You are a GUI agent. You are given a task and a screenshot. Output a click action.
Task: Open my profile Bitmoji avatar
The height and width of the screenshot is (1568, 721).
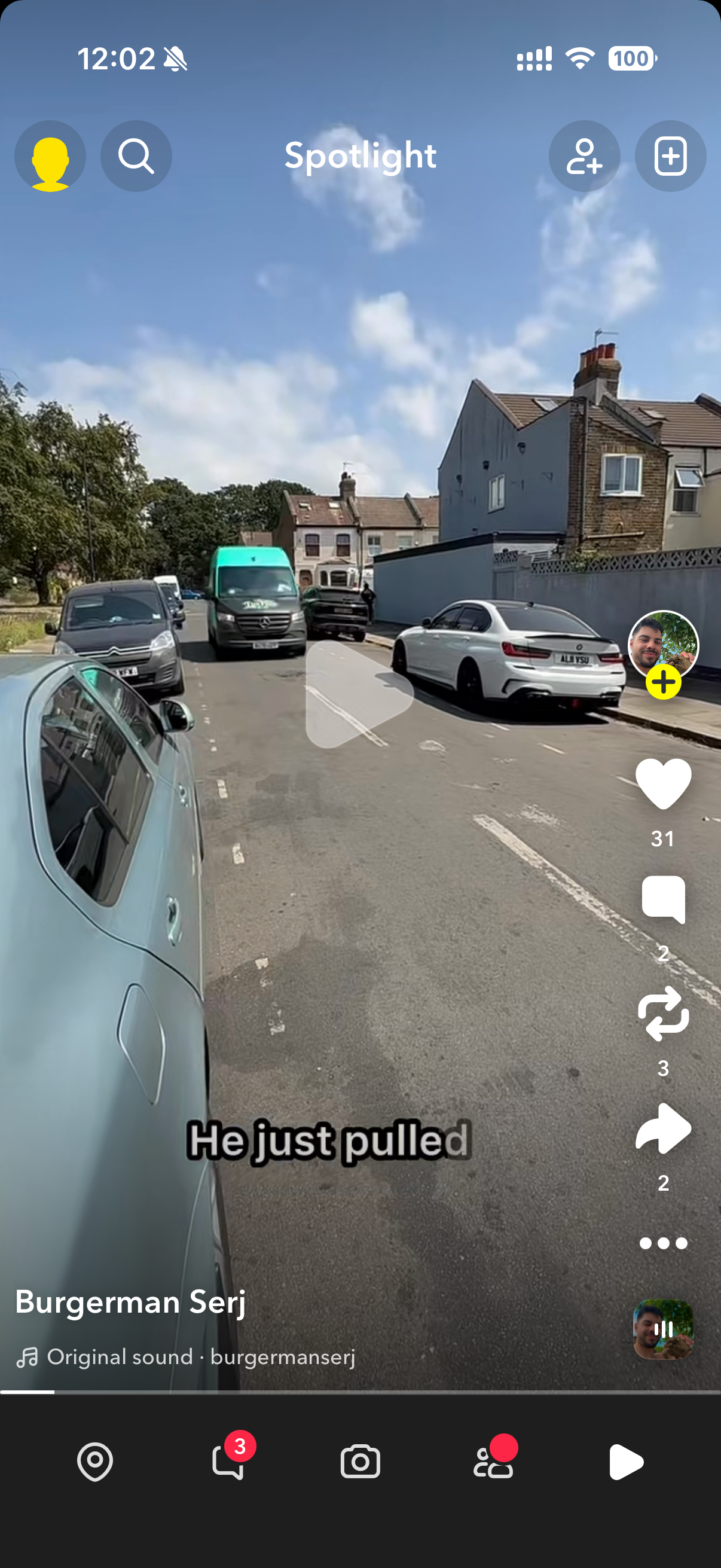[x=50, y=156]
